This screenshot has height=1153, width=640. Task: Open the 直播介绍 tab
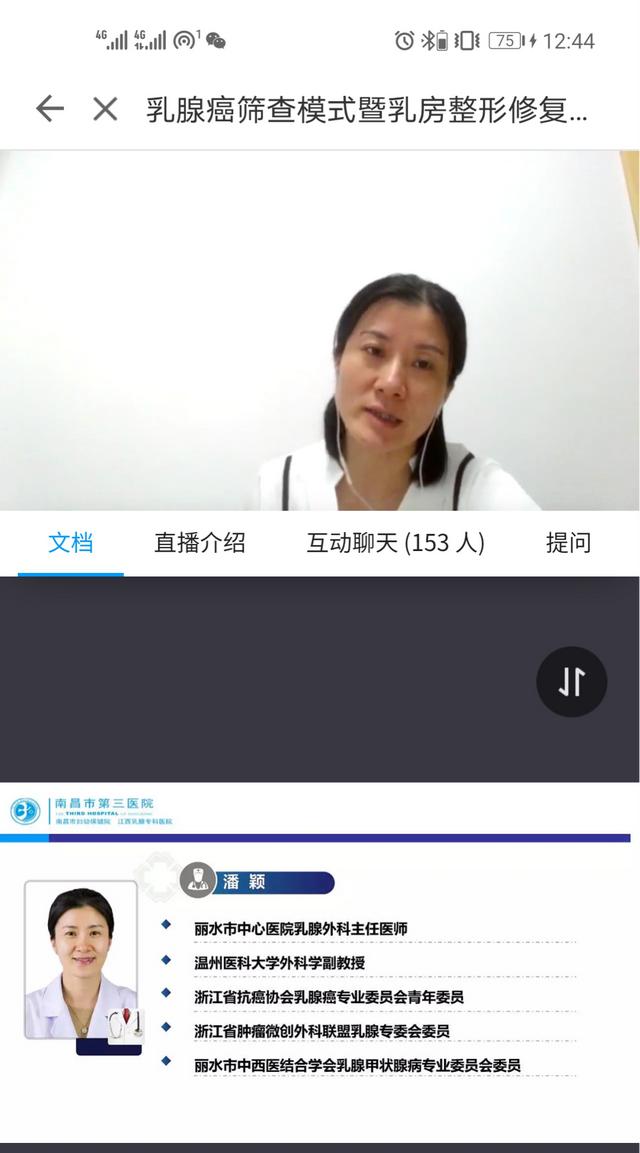(199, 543)
